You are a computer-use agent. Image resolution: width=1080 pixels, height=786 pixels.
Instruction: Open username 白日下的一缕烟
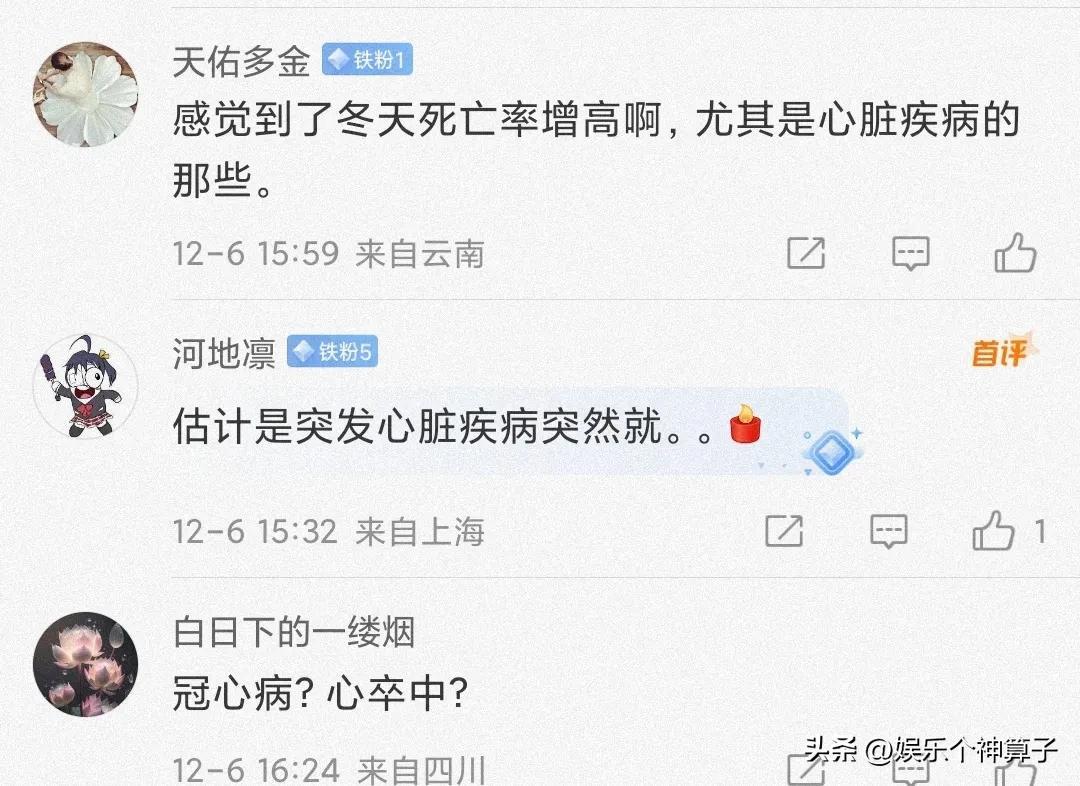click(293, 632)
